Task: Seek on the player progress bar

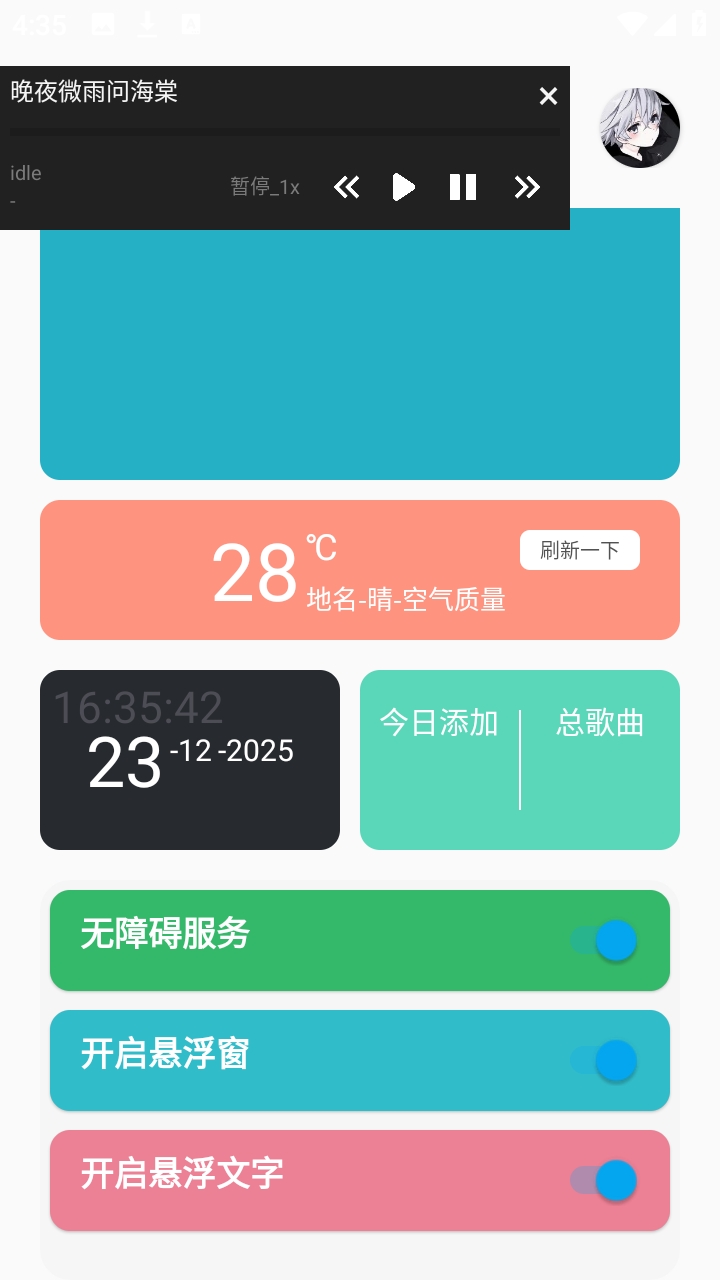Action: pyautogui.click(x=285, y=132)
